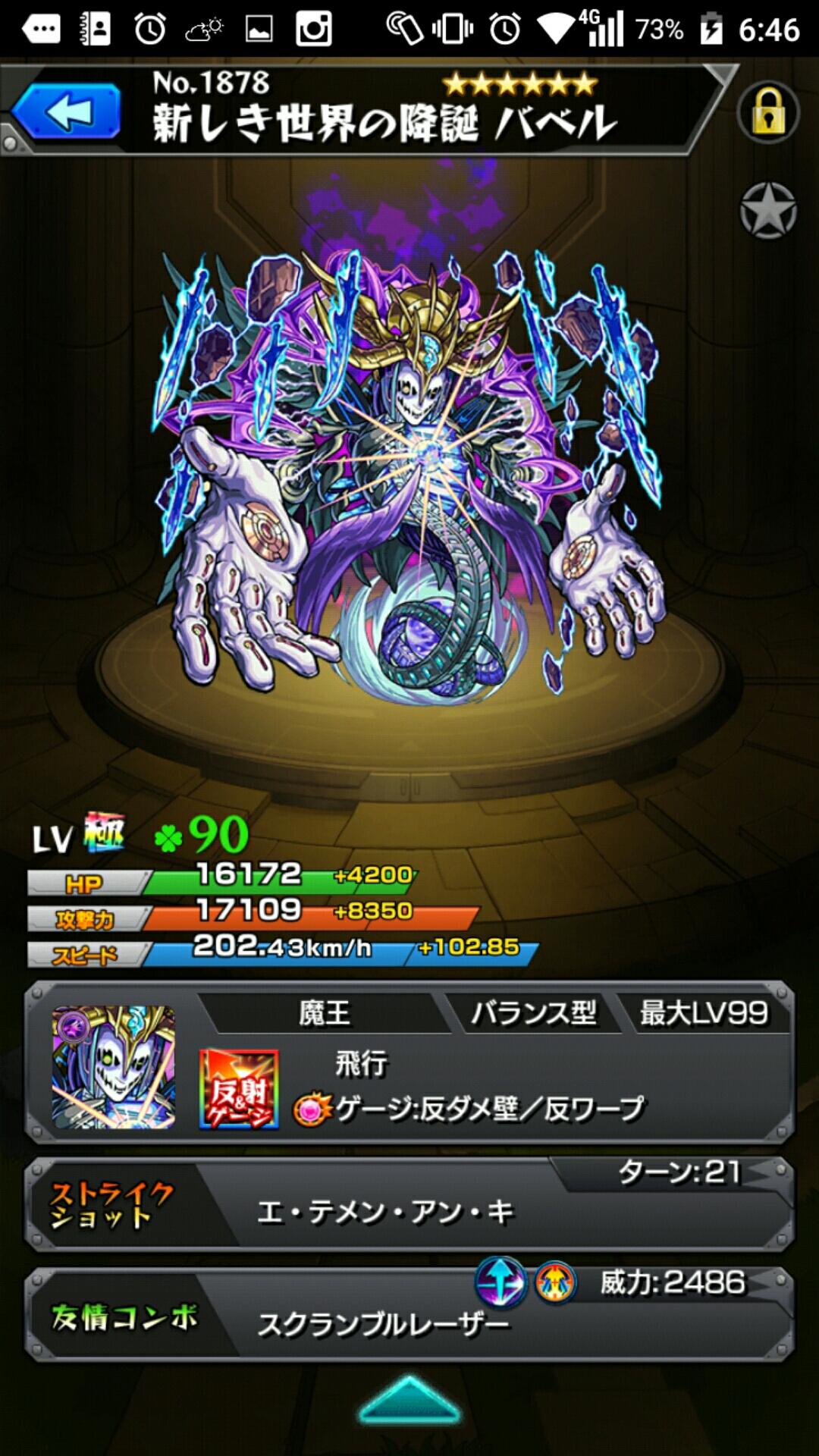Screen dimensions: 819x1456
Task: Toggle the gold lock icon
Action: 767,113
